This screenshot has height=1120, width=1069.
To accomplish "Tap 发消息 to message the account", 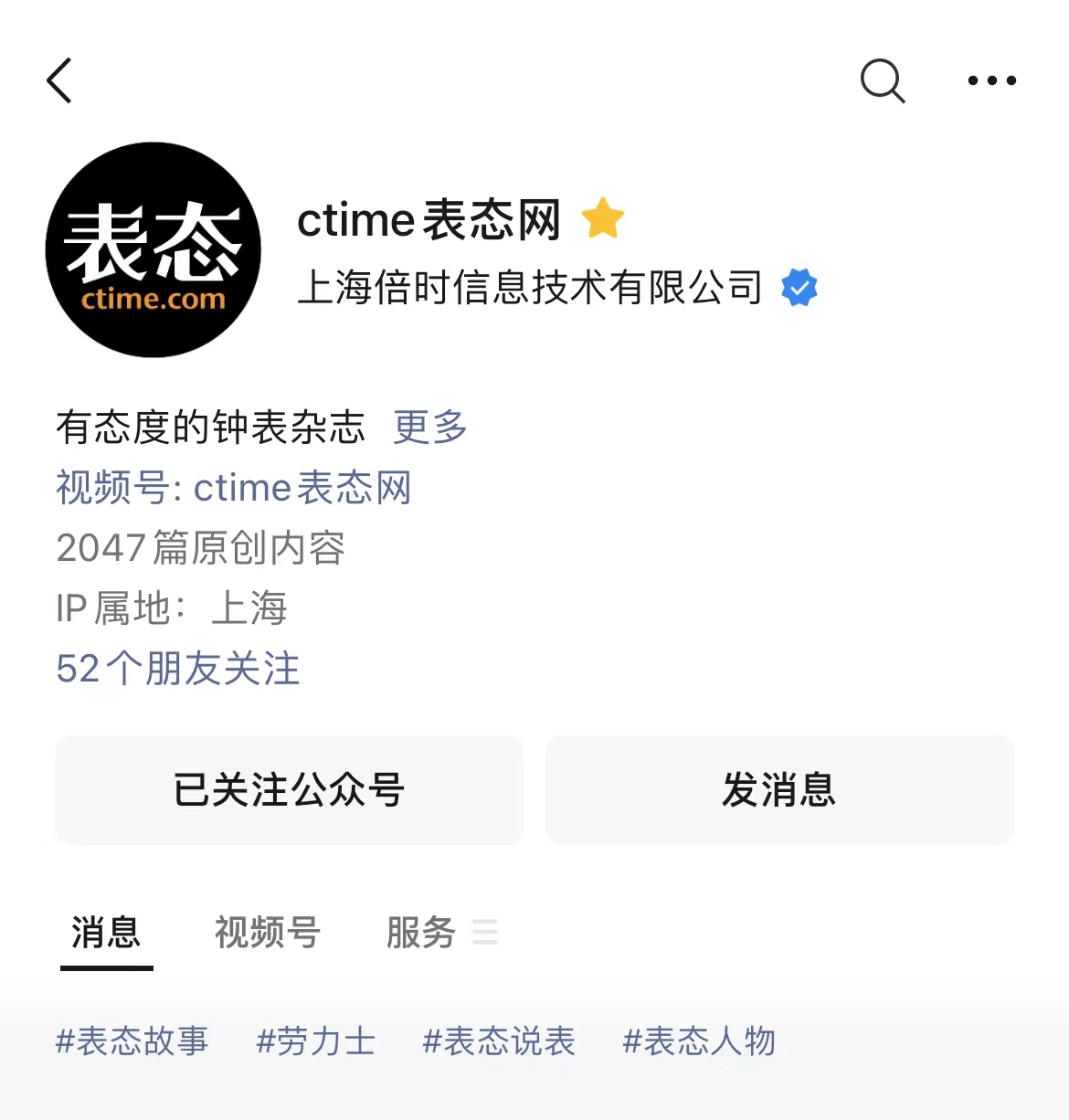I will [x=778, y=790].
